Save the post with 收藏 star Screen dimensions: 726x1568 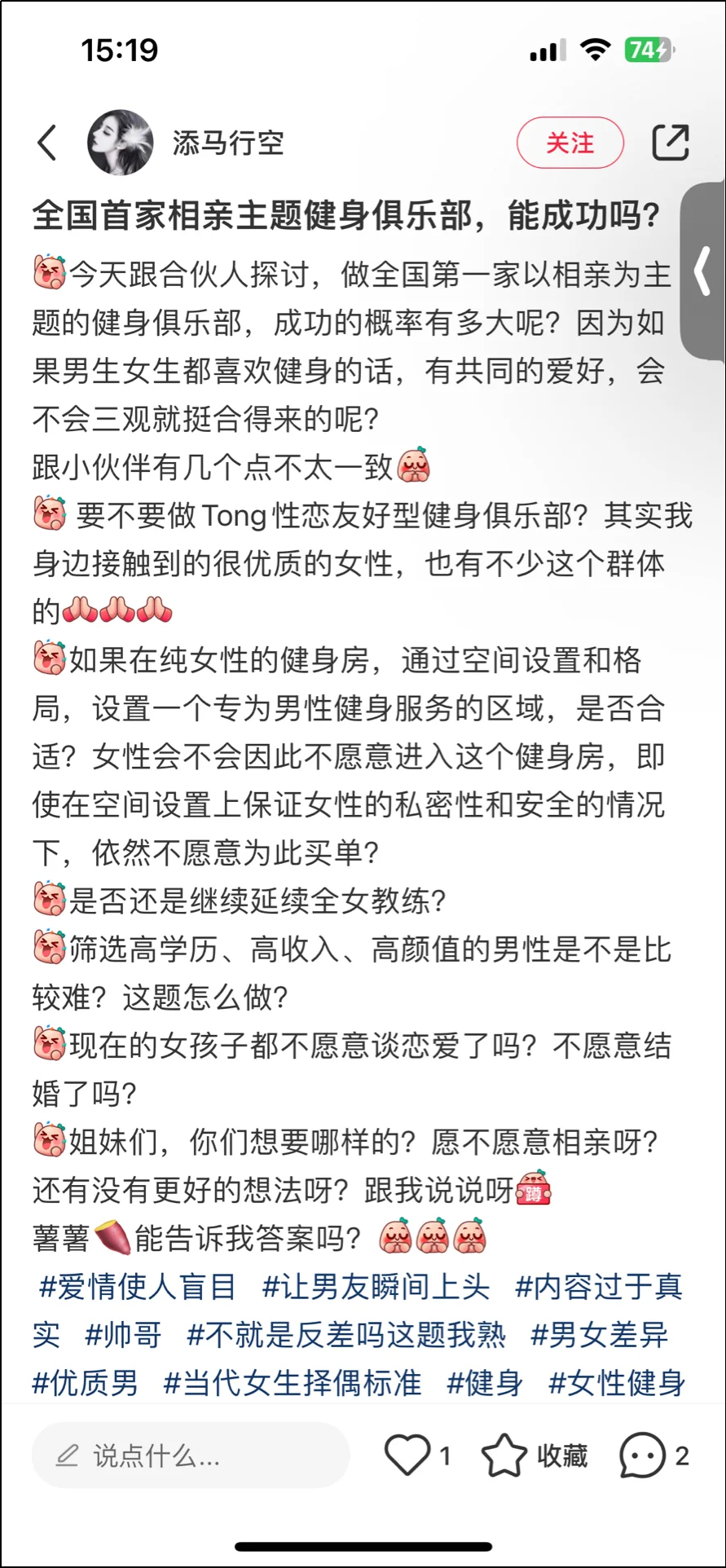(535, 1456)
